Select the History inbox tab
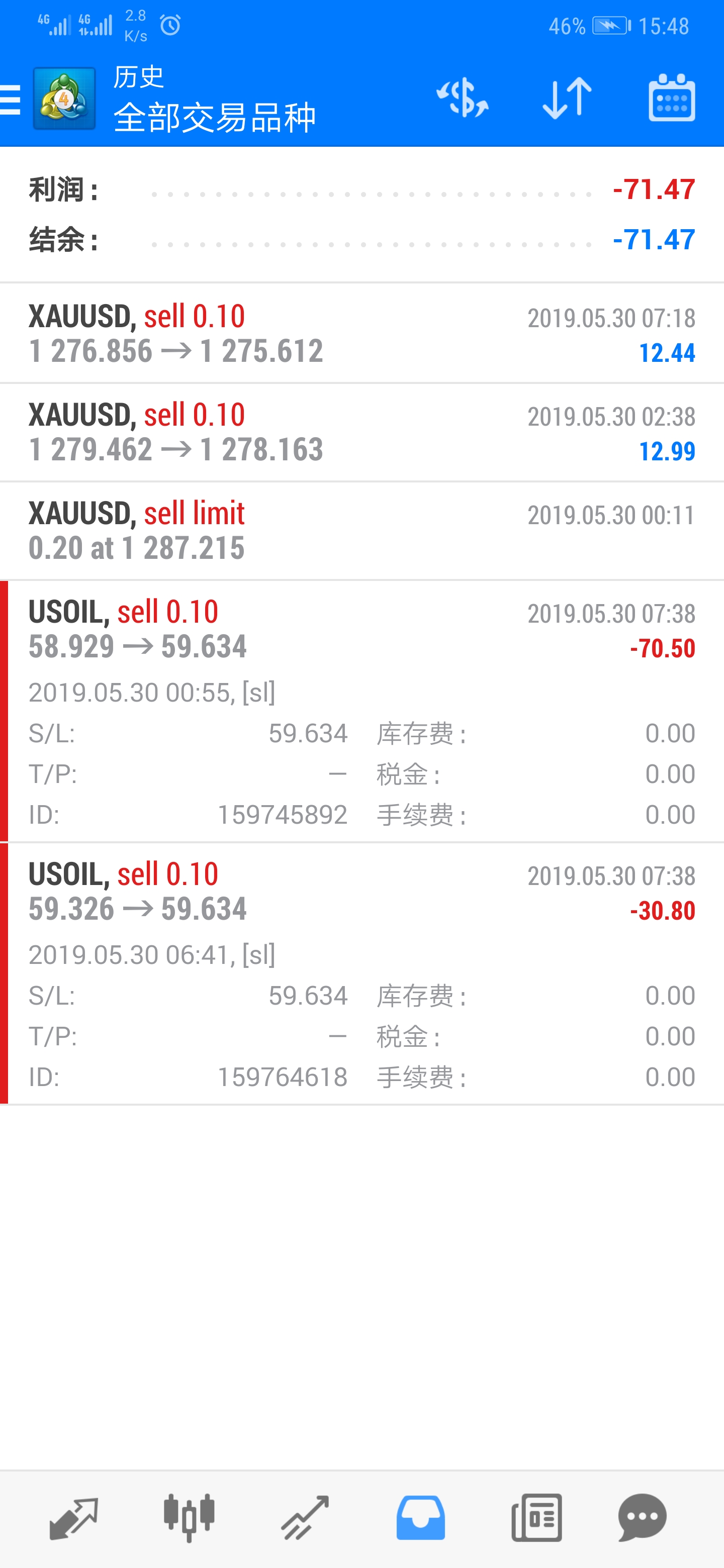The width and height of the screenshot is (724, 1568). click(420, 1518)
